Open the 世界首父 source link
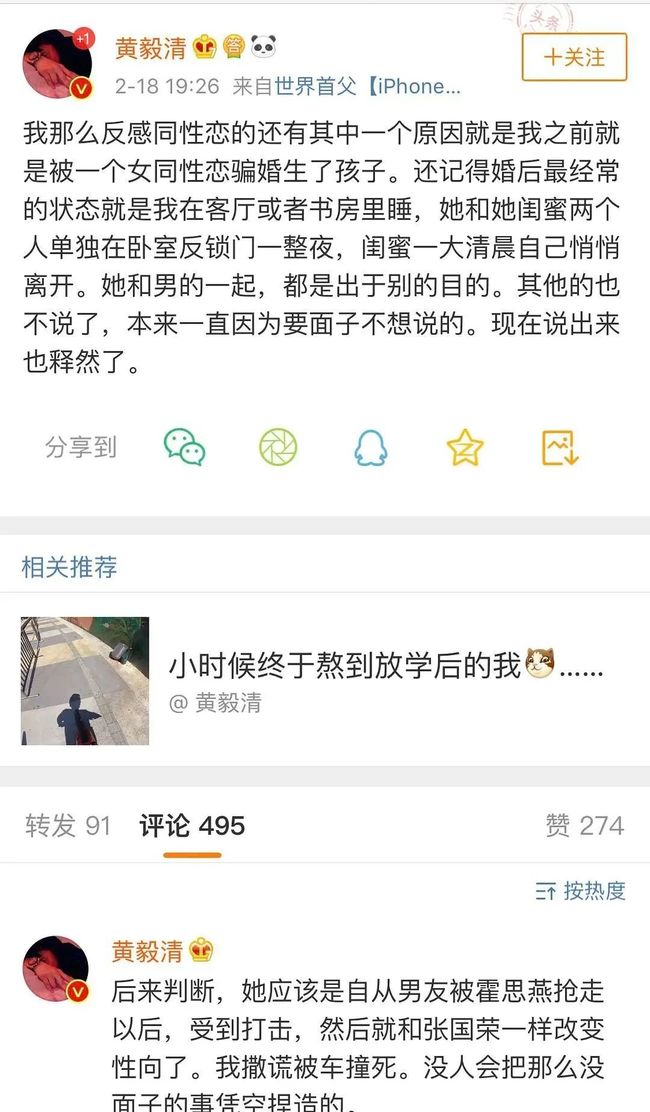Screen dimensions: 650x1112 (315, 87)
